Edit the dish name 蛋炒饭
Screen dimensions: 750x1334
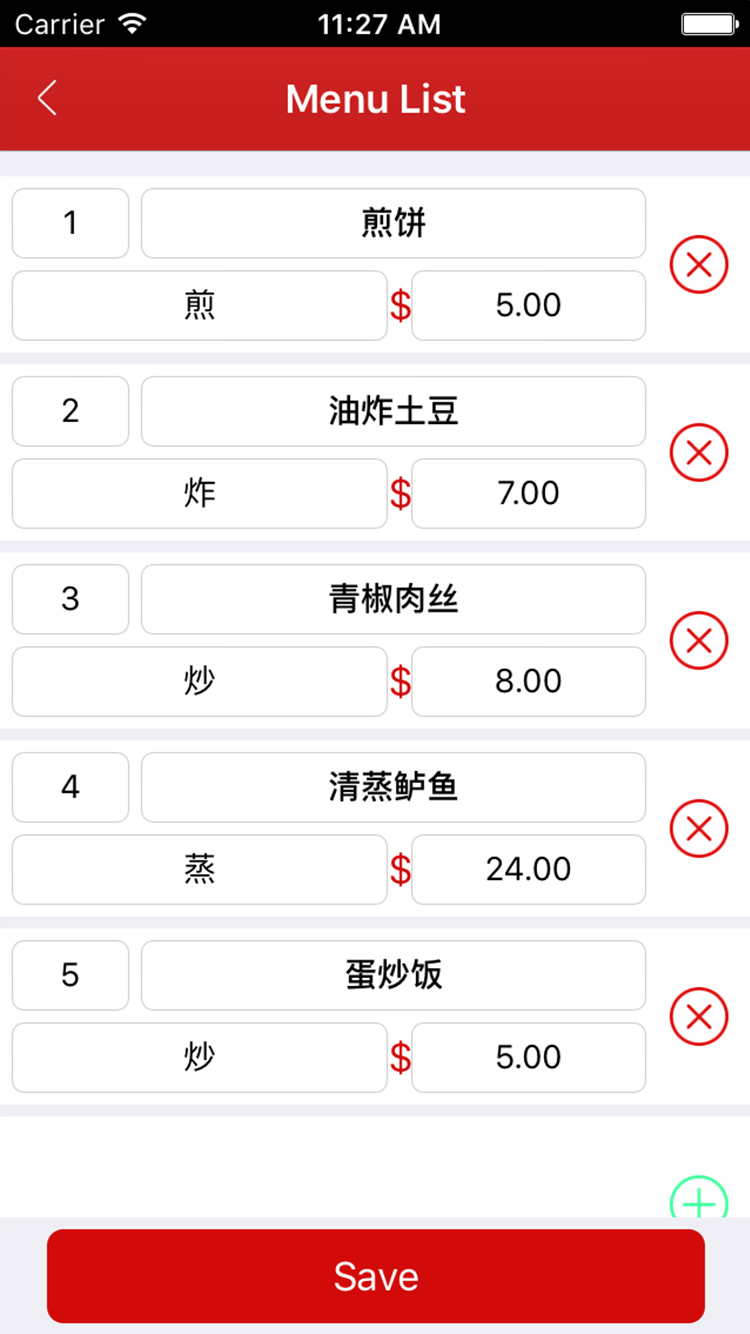coord(393,975)
